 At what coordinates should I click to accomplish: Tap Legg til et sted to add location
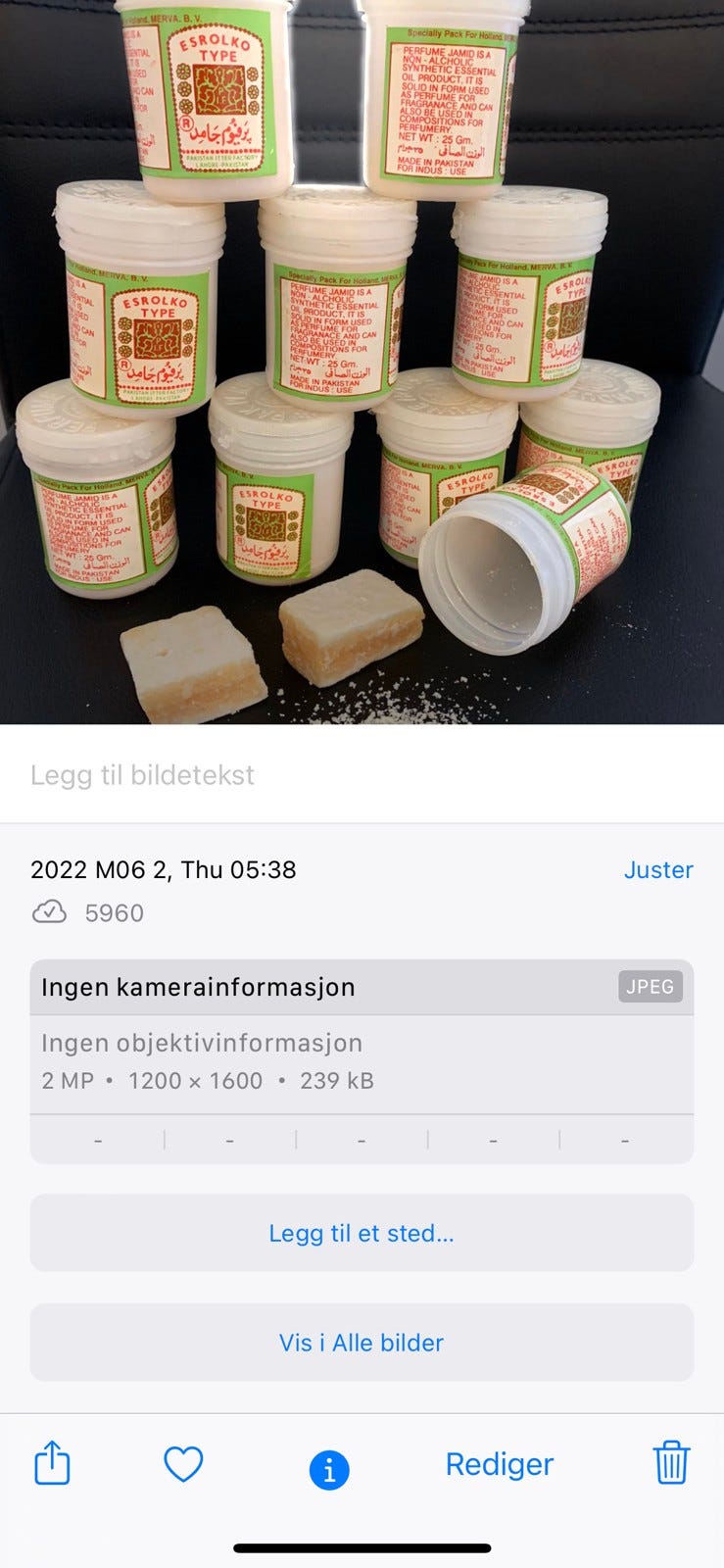click(362, 1233)
